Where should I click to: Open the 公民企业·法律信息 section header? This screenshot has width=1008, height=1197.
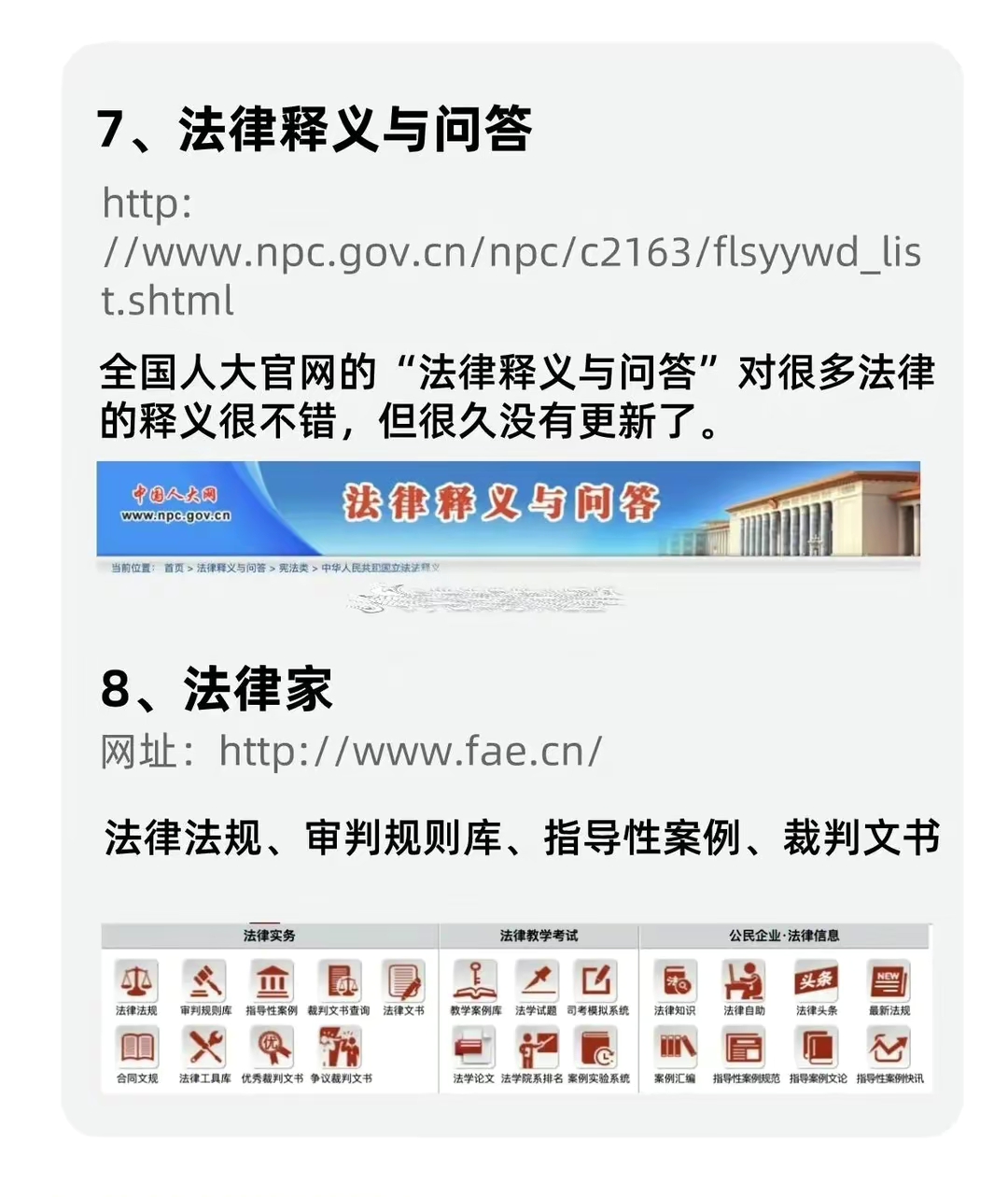779,934
